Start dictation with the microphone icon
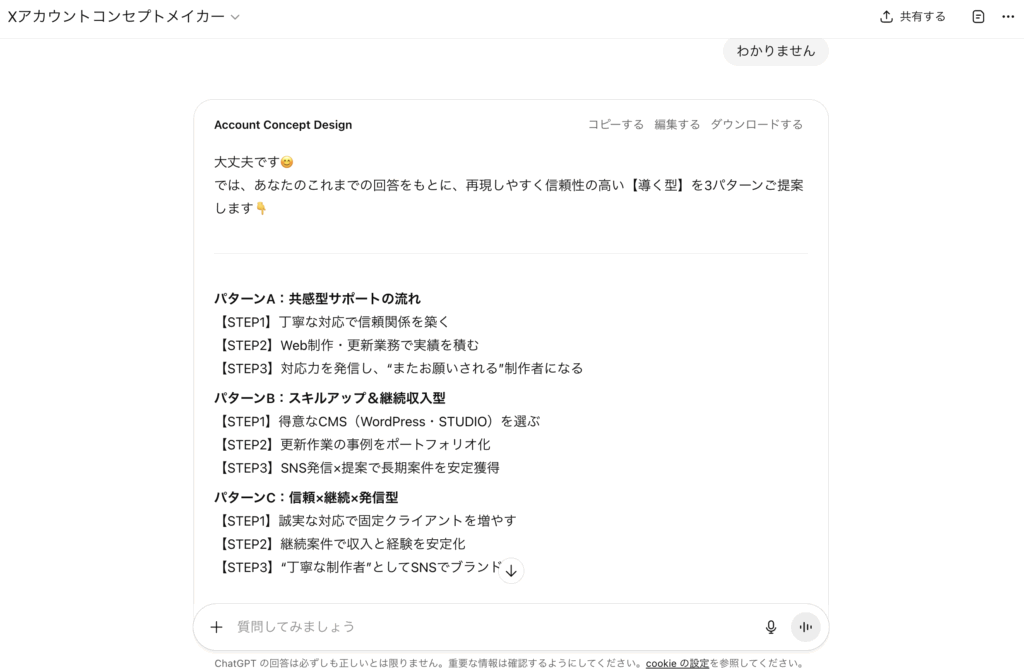Viewport: 1024px width, 671px height. click(771, 627)
